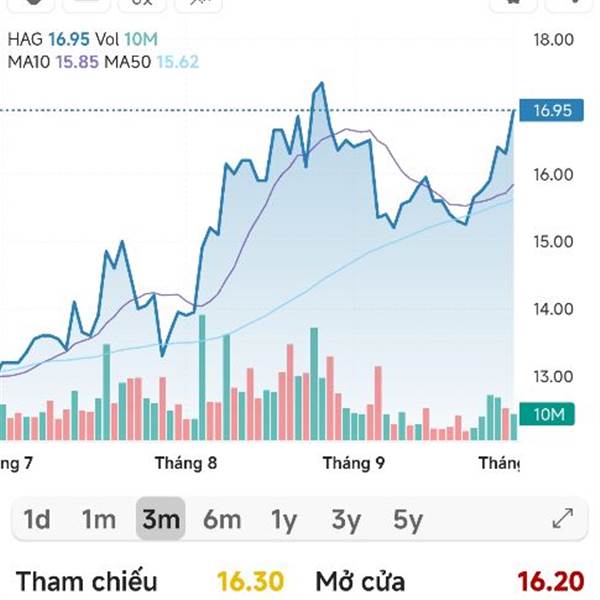The width and height of the screenshot is (600, 600).
Task: Switch to the 1y range
Action: tap(284, 519)
